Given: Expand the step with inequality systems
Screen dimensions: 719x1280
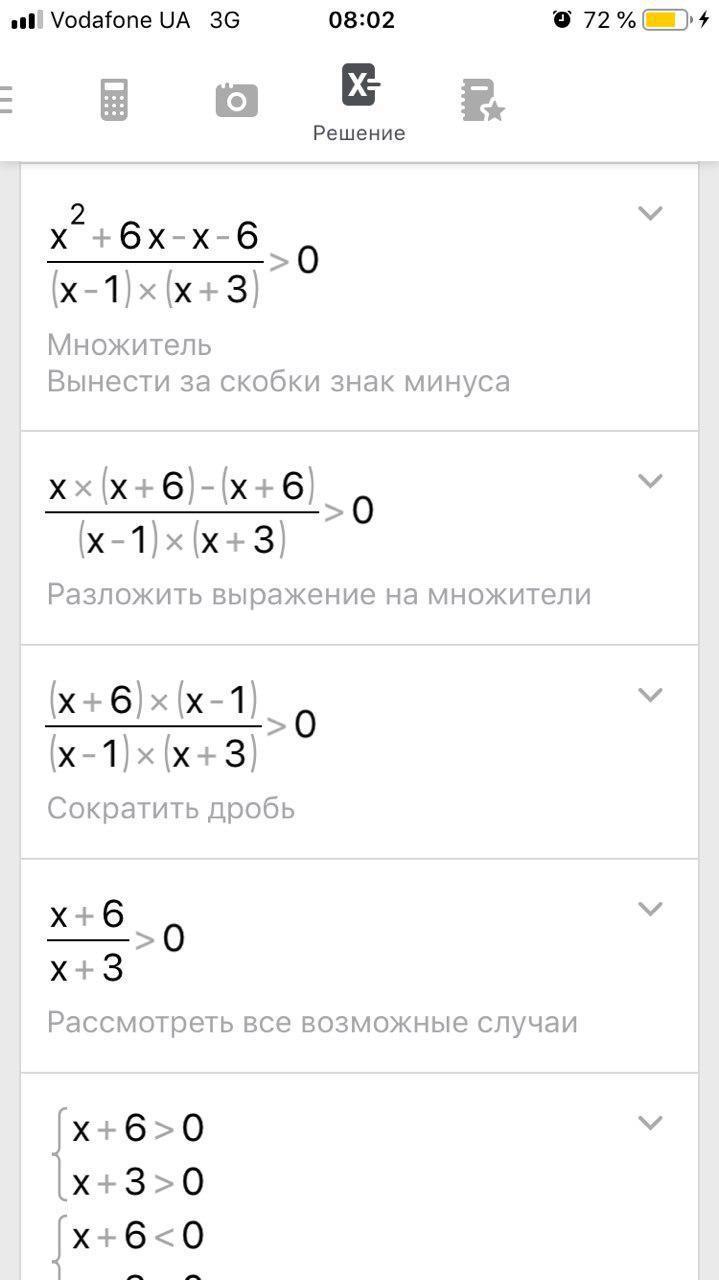Looking at the screenshot, I should (651, 1123).
